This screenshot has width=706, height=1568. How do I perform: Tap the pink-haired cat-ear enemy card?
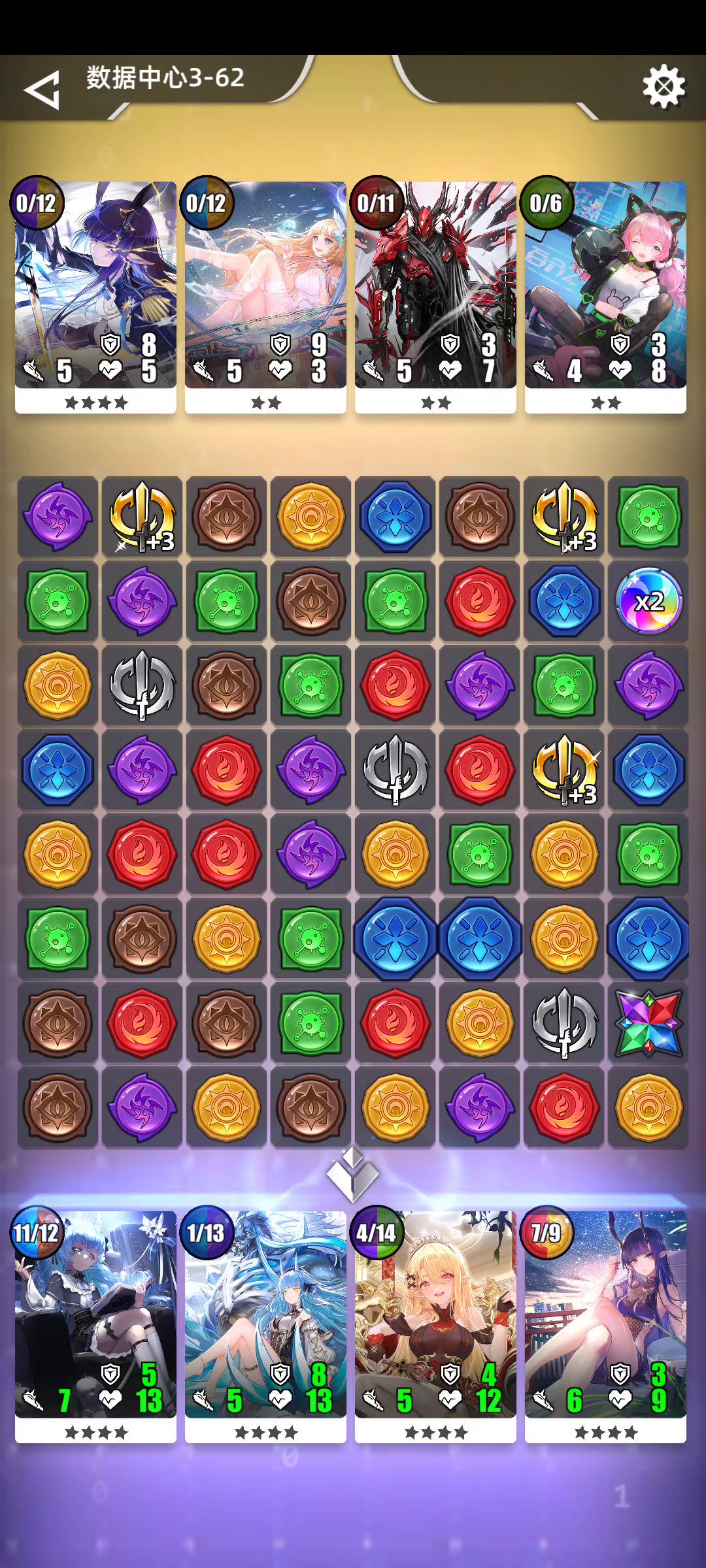[605, 287]
